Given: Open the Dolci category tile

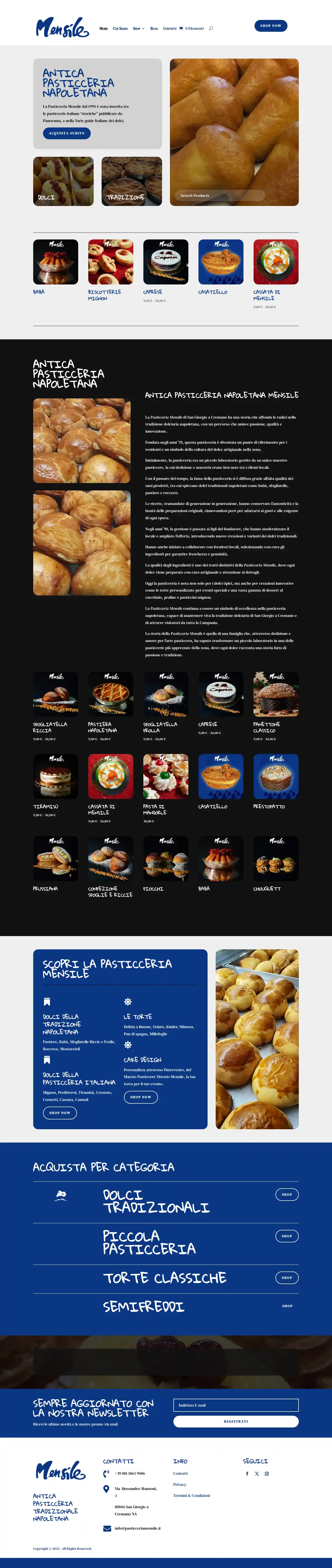Looking at the screenshot, I should click(x=63, y=181).
